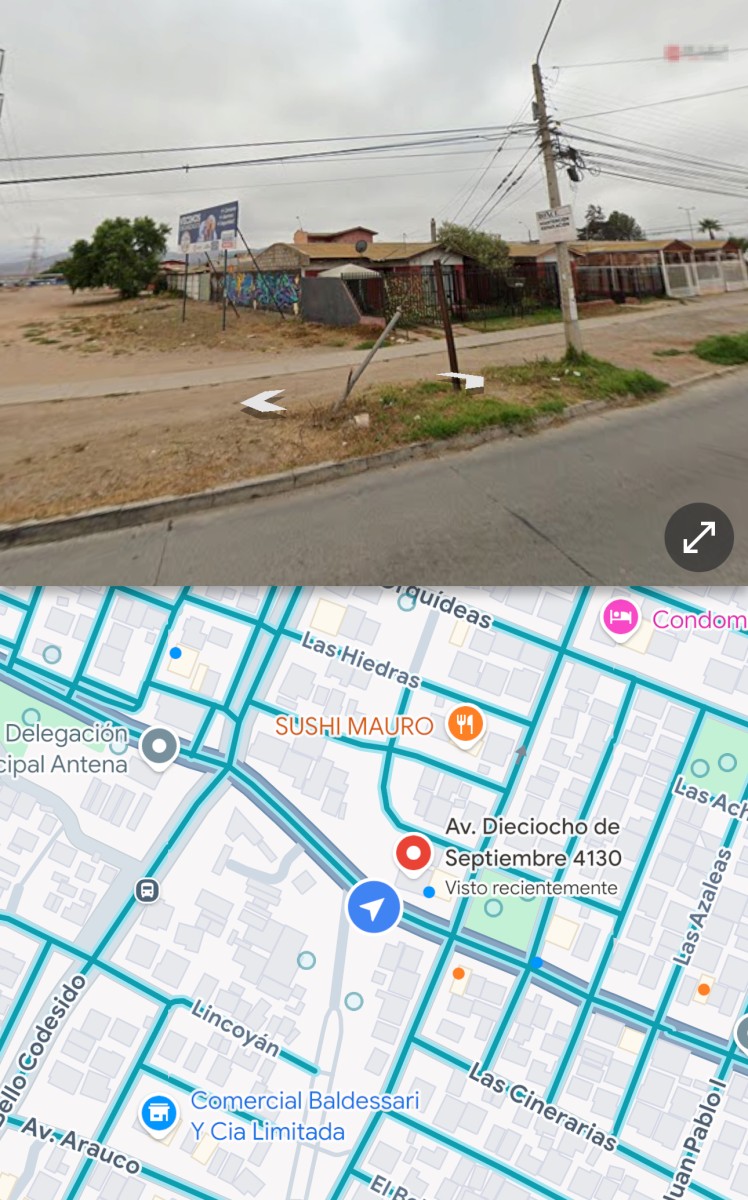Image resolution: width=748 pixels, height=1200 pixels.
Task: Tap the bus stop icon on map
Action: point(147,890)
